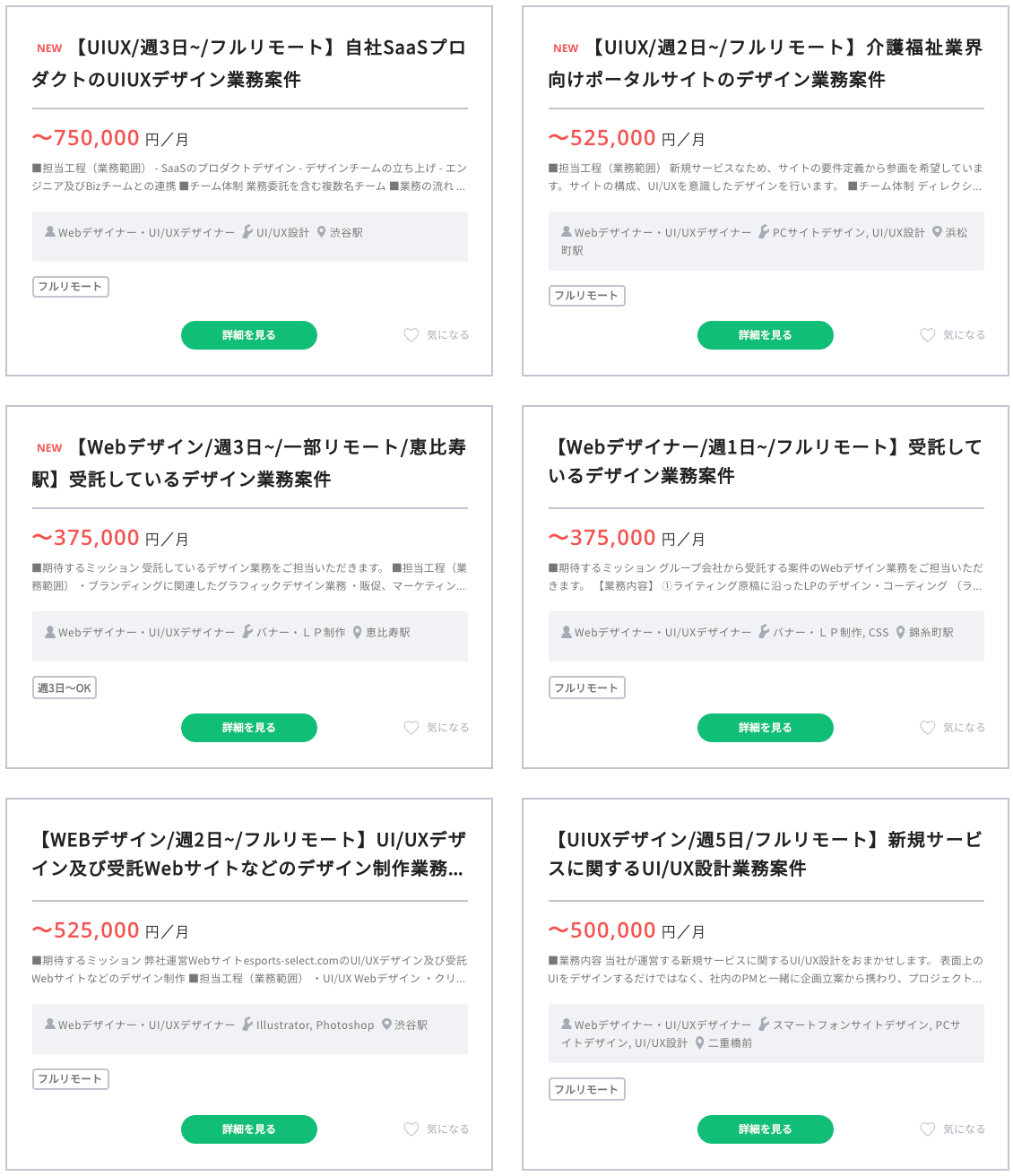Open the 週1日 Webデザイナー job card
The width and height of the screenshot is (1013, 1176).
(x=766, y=462)
